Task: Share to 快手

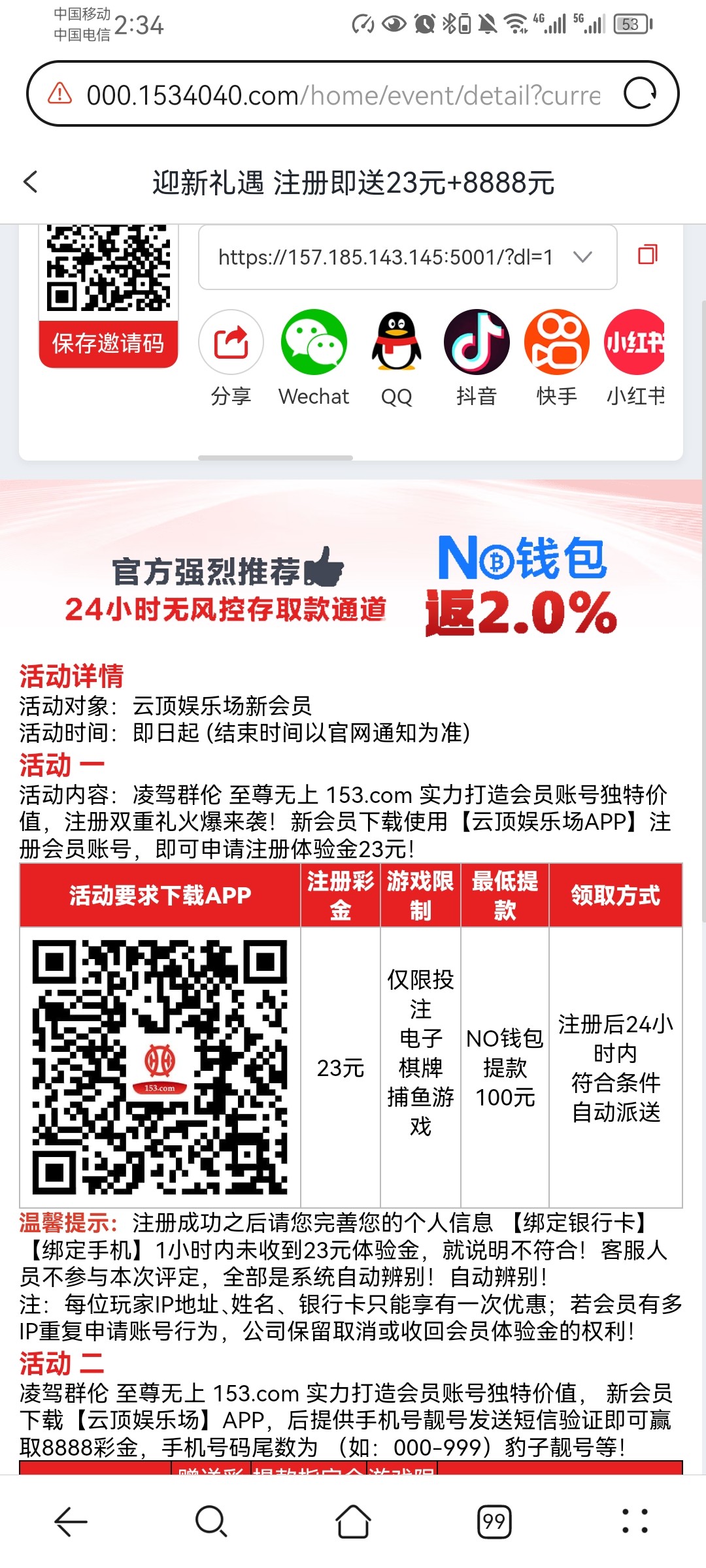Action: 557,359
